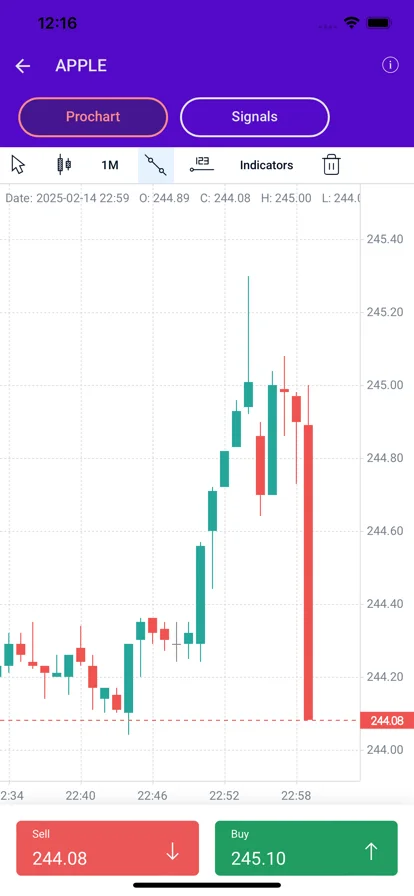
Task: Tap Sell at 244.08
Action: (108, 848)
